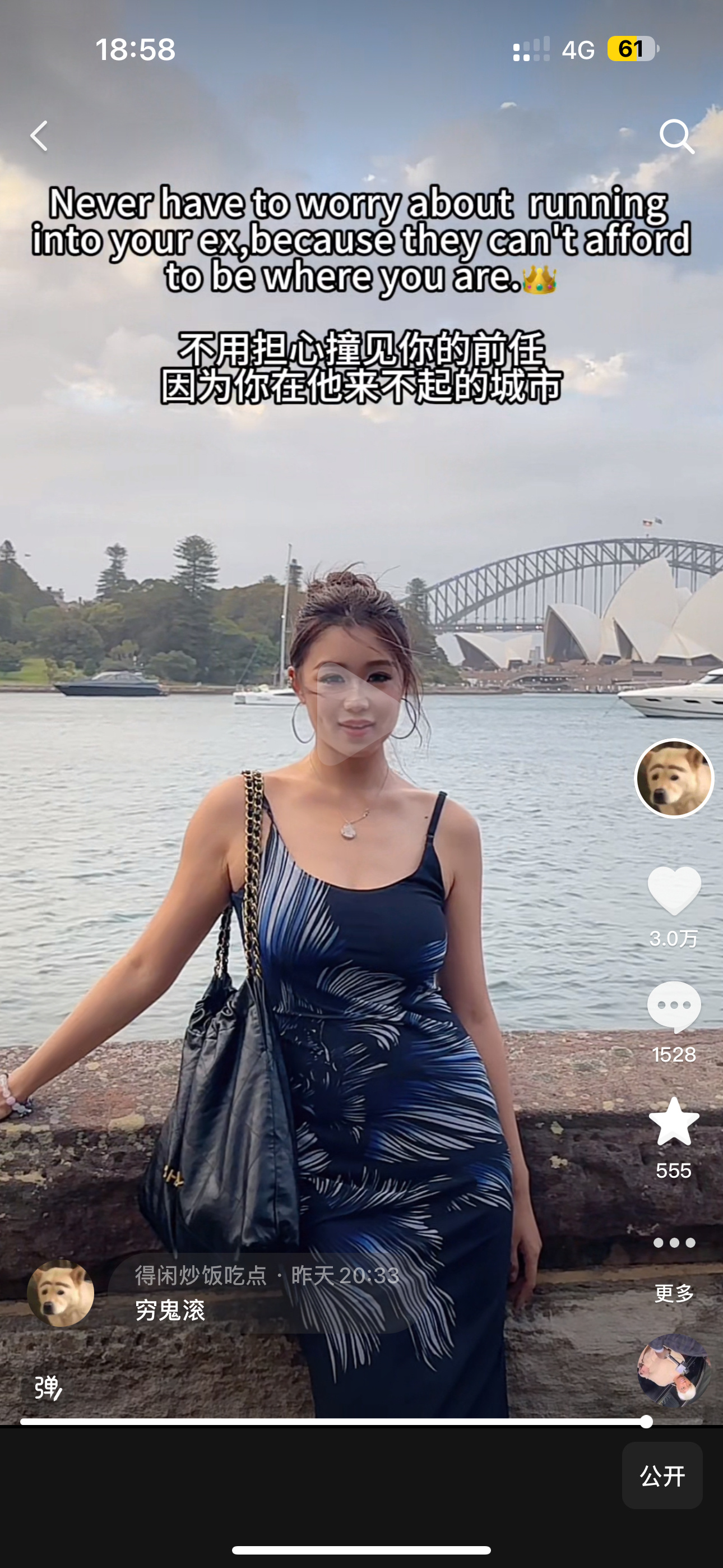The height and width of the screenshot is (1568, 723).
Task: Like this video with the heart
Action: coord(674,891)
